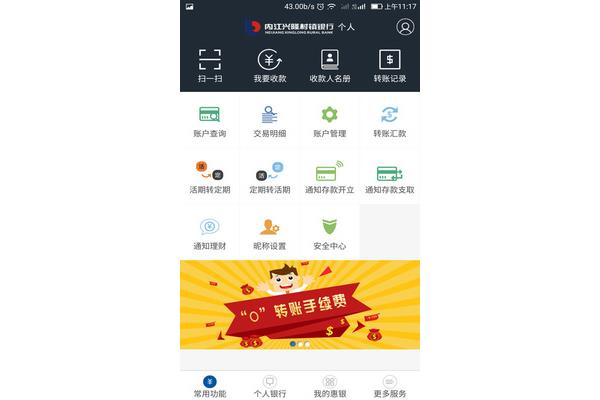This screenshot has height=400, width=600.
Task: Tap 我要收款 to receive money
Action: [x=269, y=65]
